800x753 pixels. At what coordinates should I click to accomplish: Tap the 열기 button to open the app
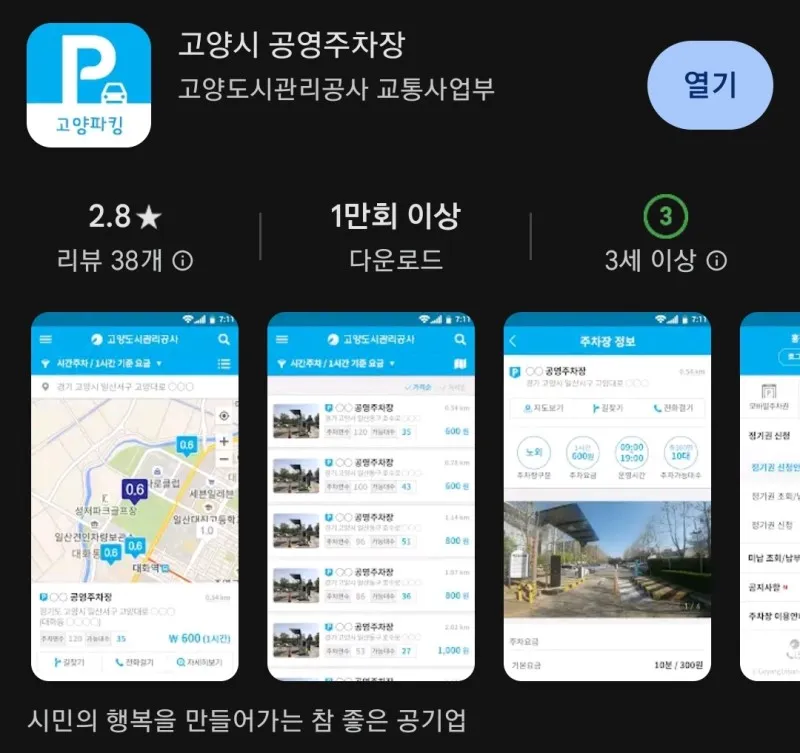click(710, 86)
